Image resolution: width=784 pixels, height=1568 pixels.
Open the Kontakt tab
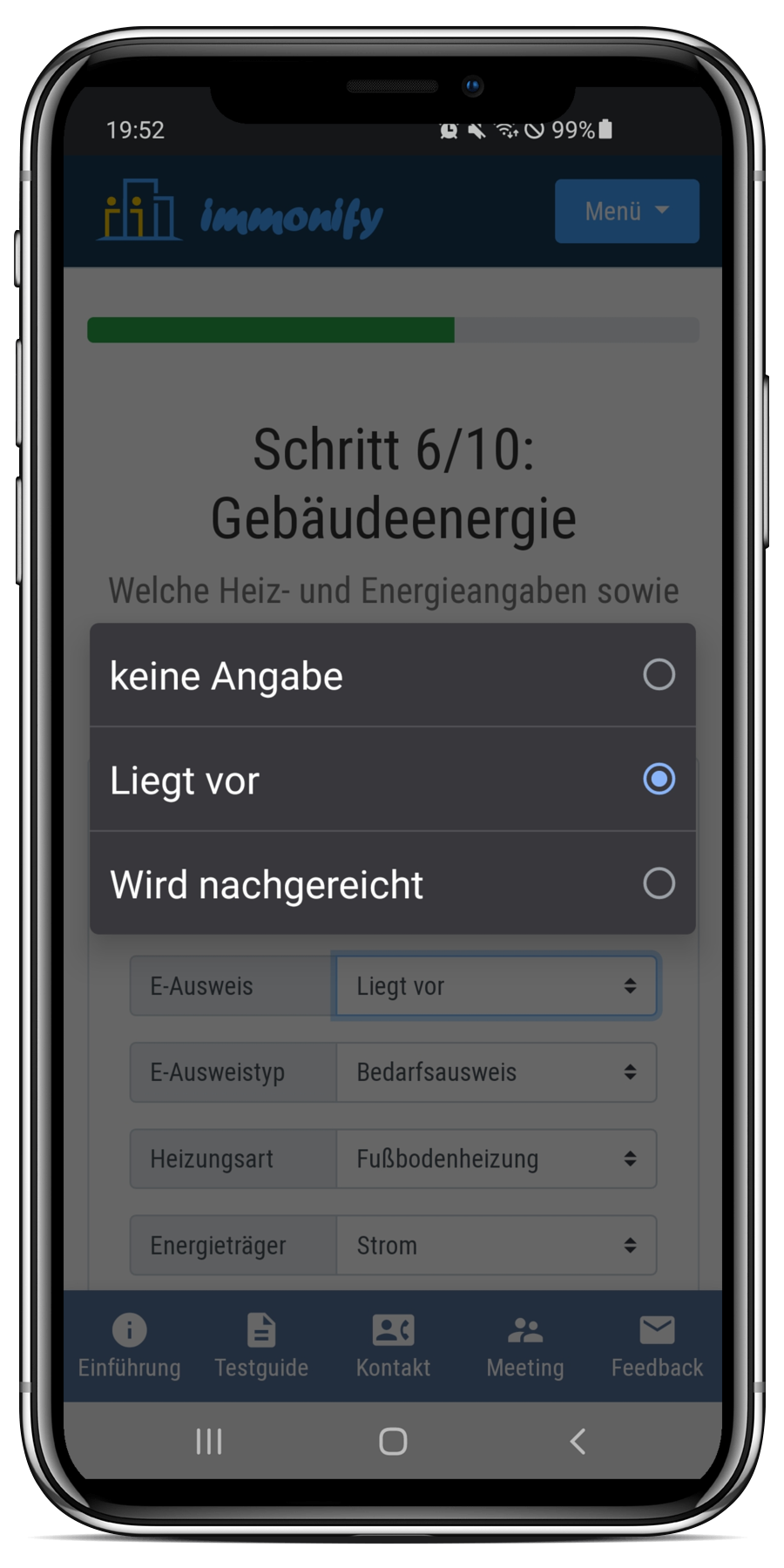tap(393, 1346)
